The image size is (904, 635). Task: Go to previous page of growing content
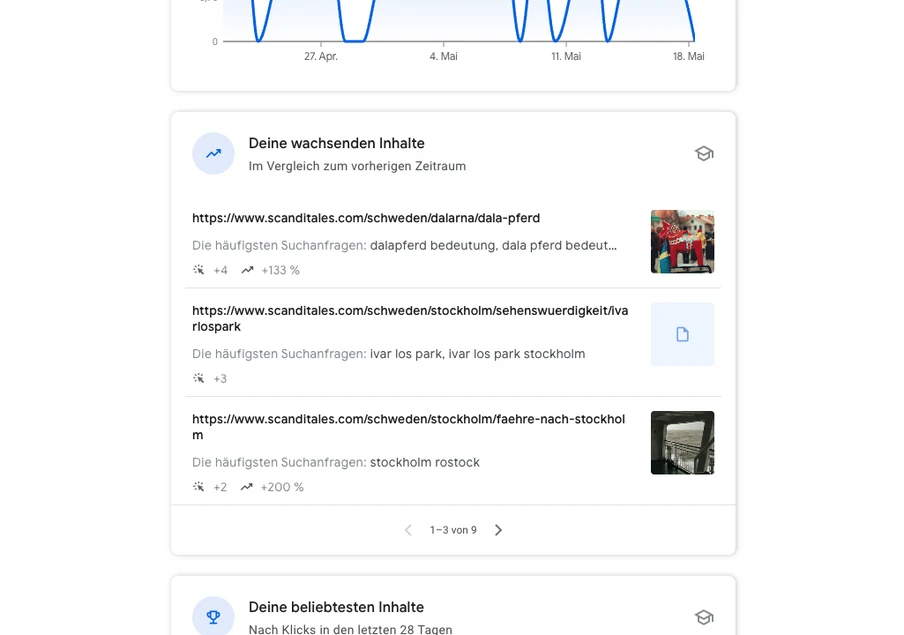(x=408, y=530)
